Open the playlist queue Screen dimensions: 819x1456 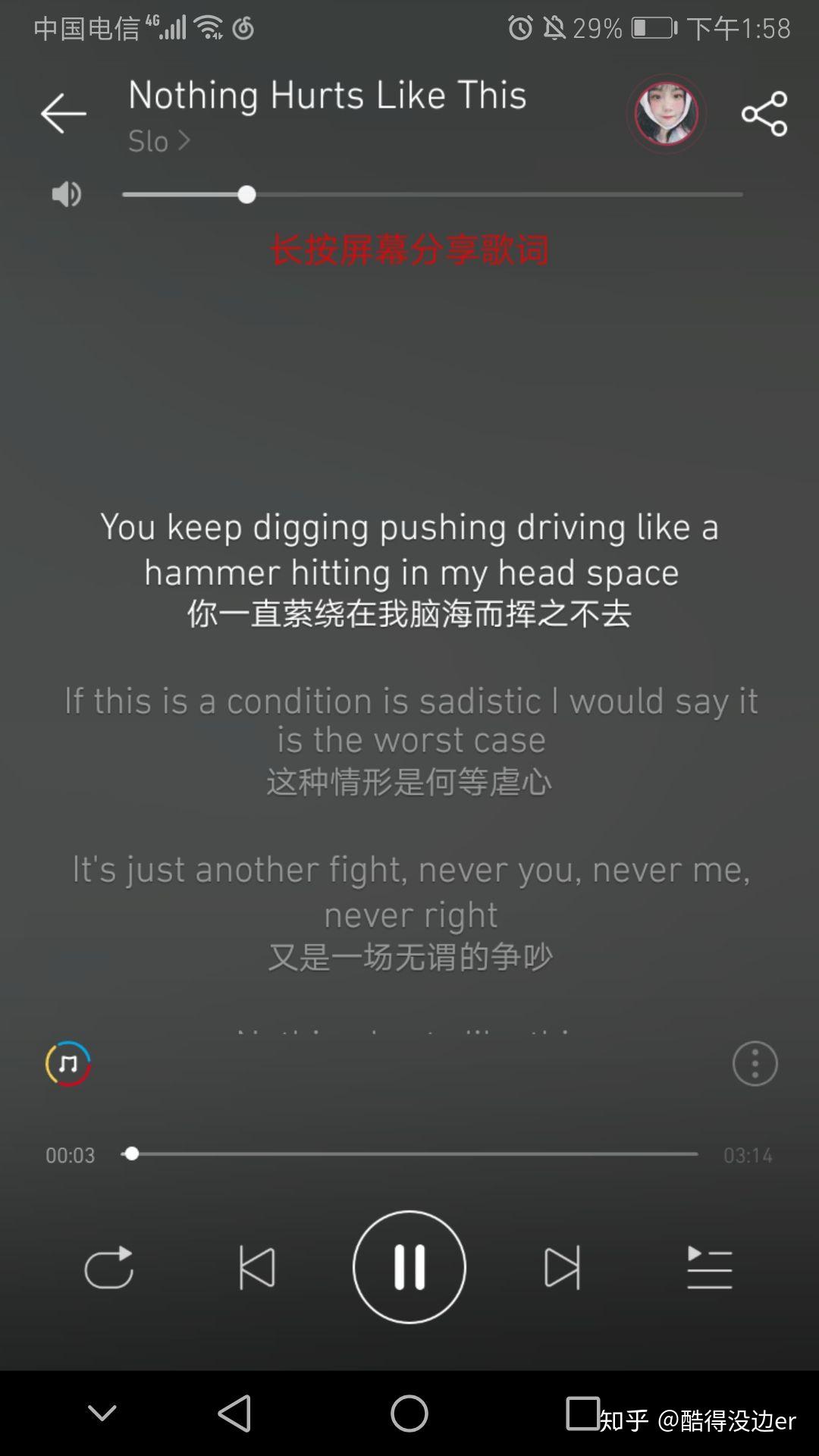tap(709, 1267)
